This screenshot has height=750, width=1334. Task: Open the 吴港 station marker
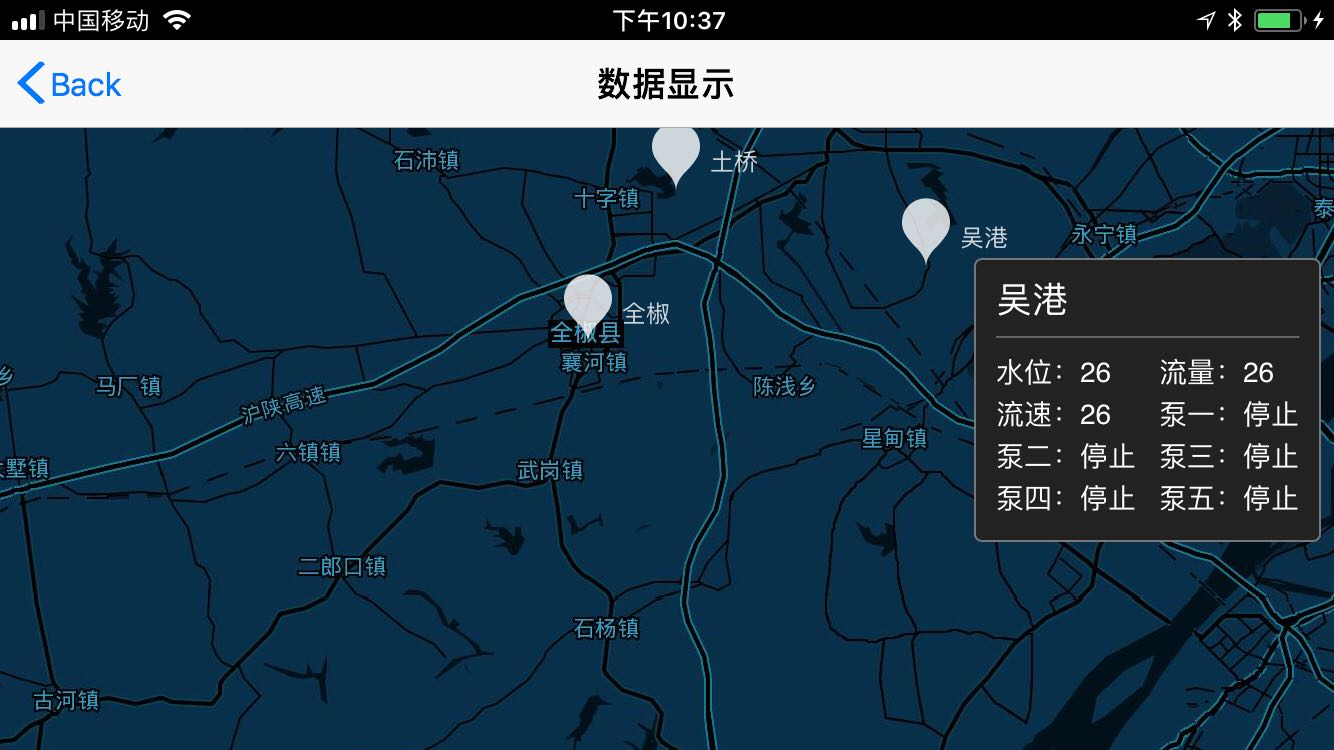[925, 226]
